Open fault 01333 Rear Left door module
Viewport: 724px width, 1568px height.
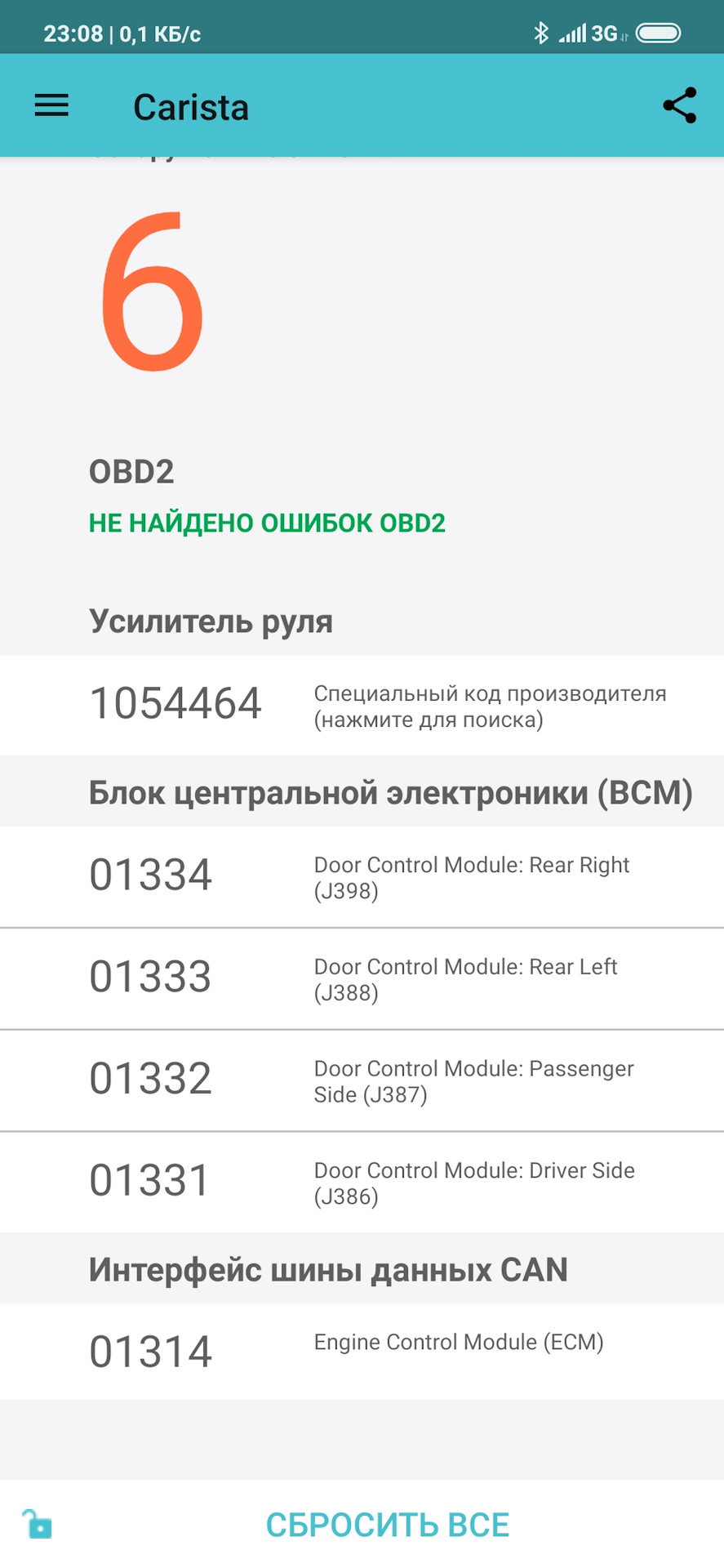(x=362, y=978)
